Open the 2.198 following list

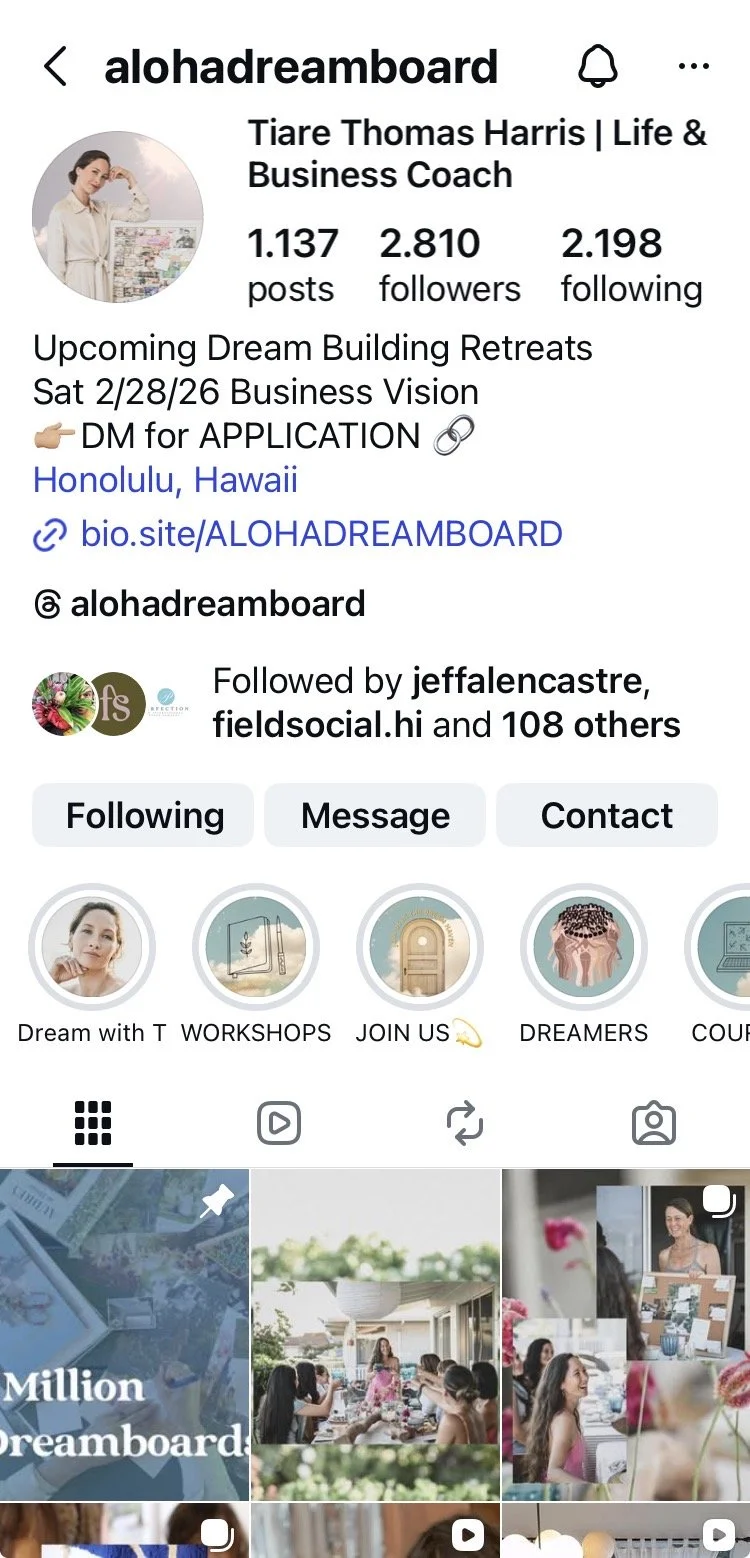click(631, 264)
